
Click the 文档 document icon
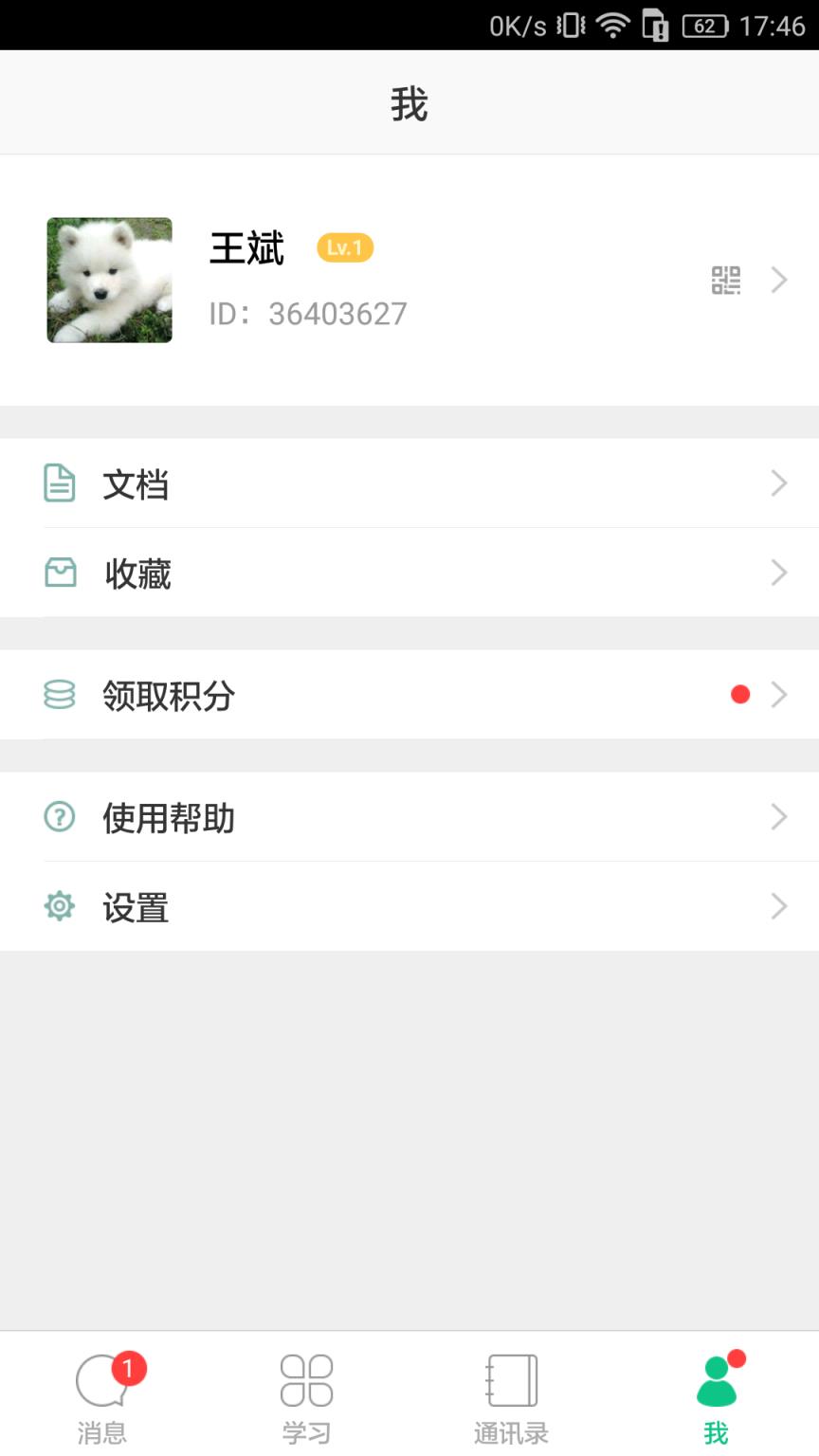[x=59, y=484]
